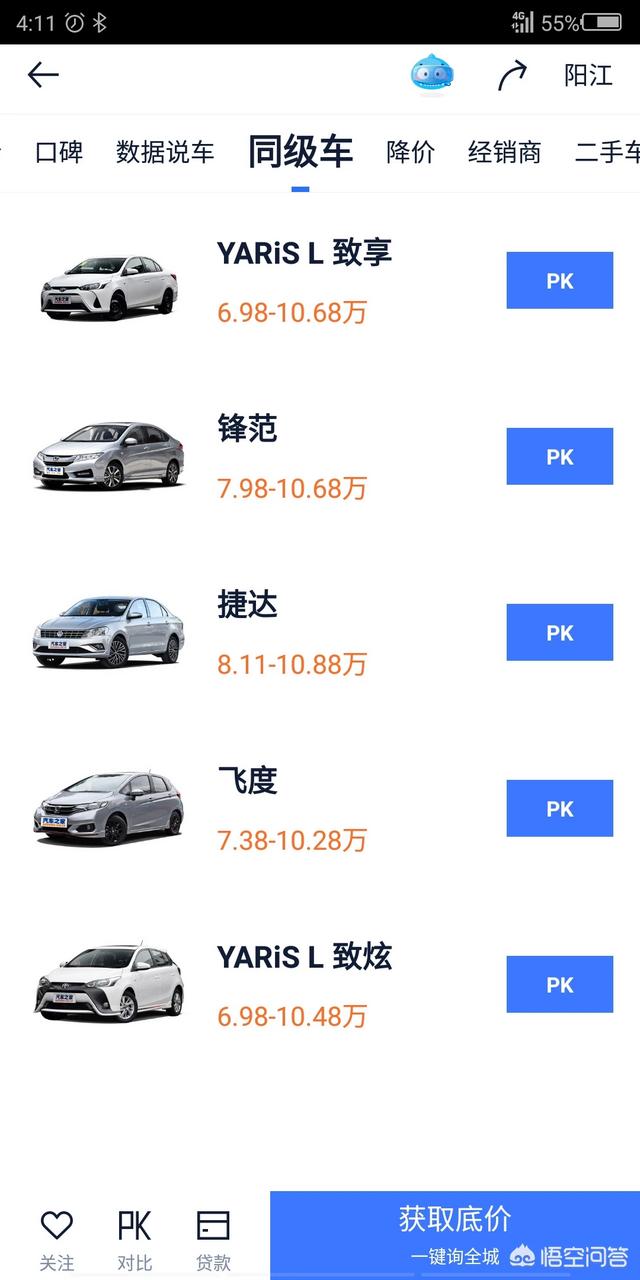Open the 贷款 loan option
Screen dimensions: 640x1280
(213, 1240)
